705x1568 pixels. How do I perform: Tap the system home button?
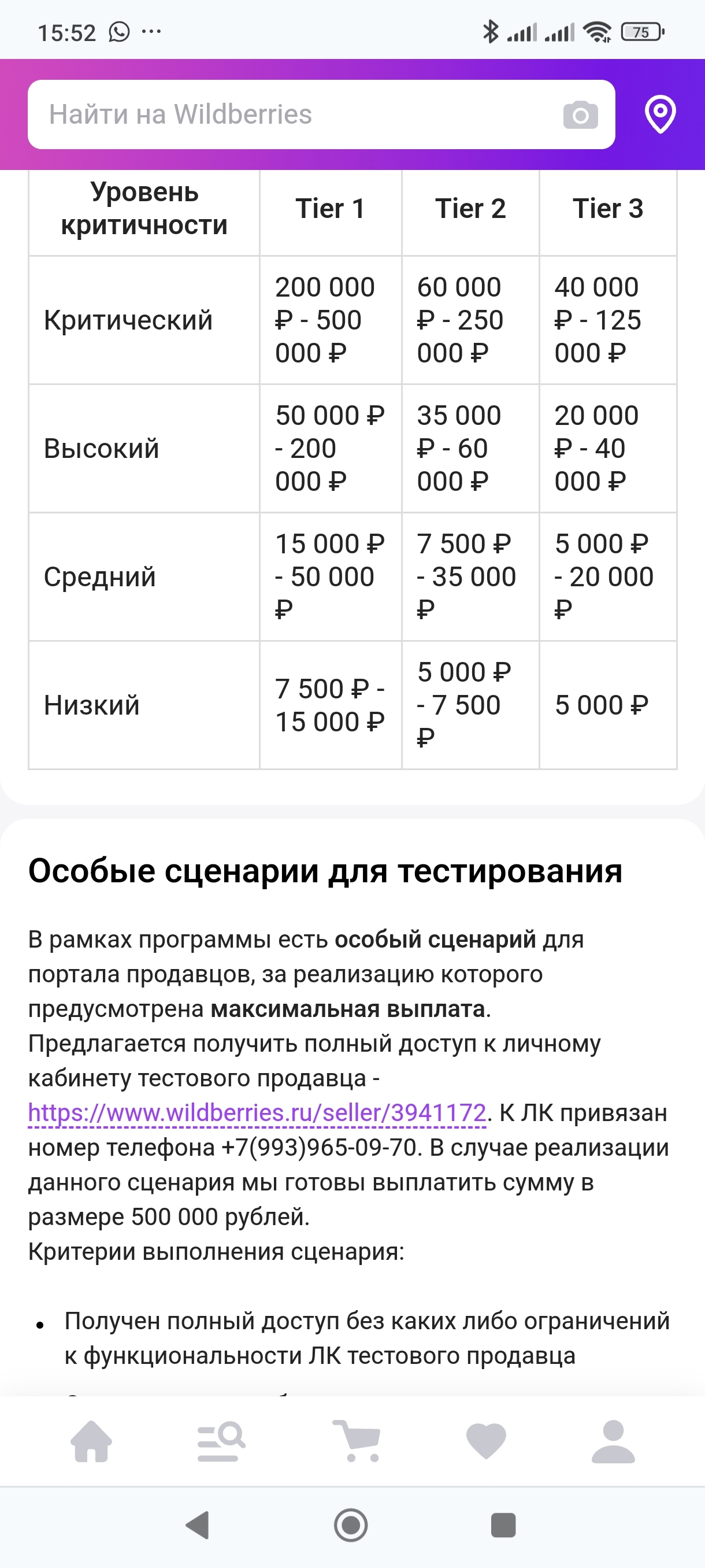click(x=351, y=1525)
